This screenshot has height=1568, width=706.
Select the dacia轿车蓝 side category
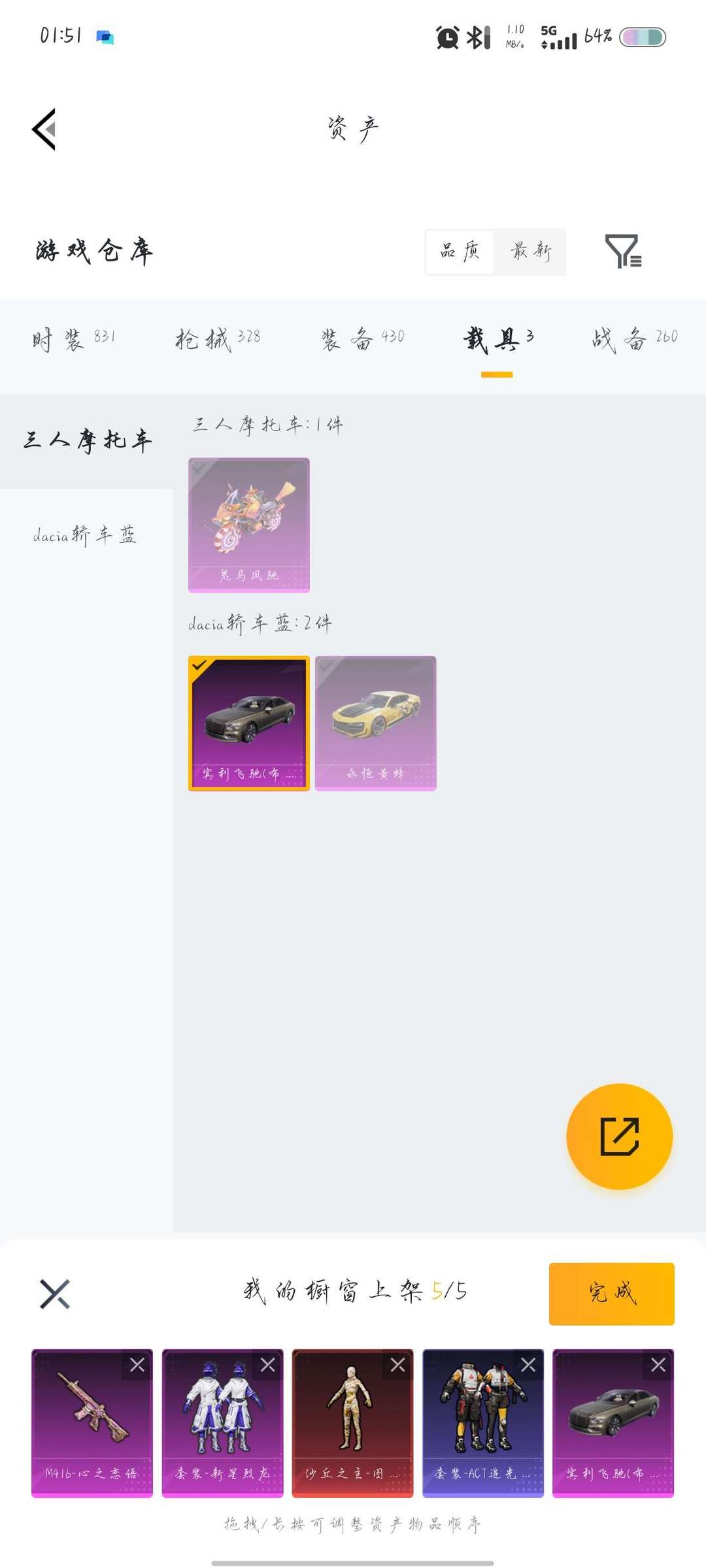click(x=85, y=536)
